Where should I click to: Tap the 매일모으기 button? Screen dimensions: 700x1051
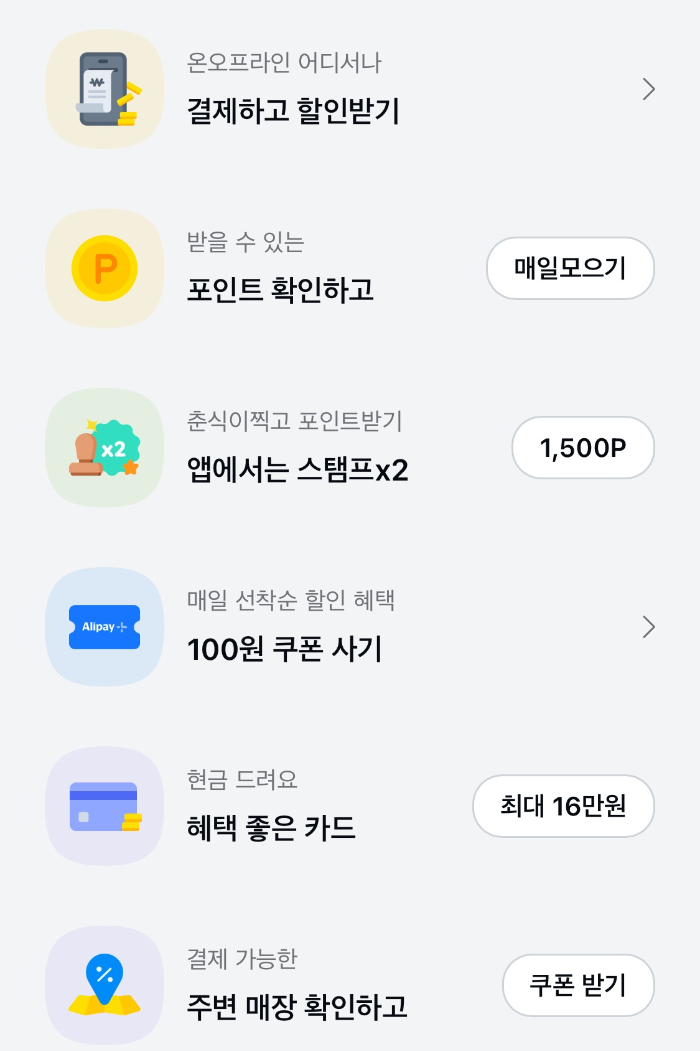(570, 268)
